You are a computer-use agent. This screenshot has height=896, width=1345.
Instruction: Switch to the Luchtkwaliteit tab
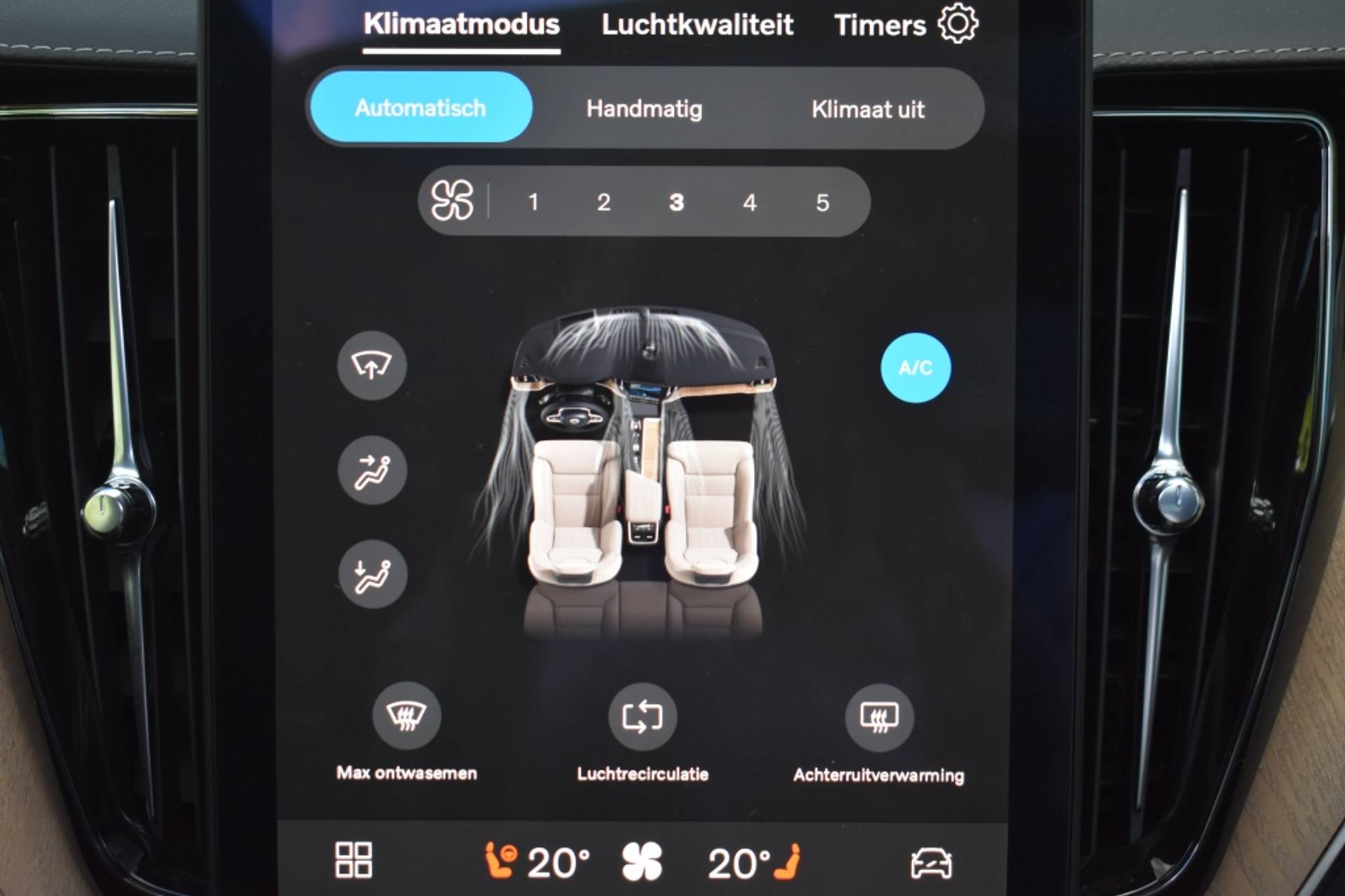pyautogui.click(x=697, y=25)
